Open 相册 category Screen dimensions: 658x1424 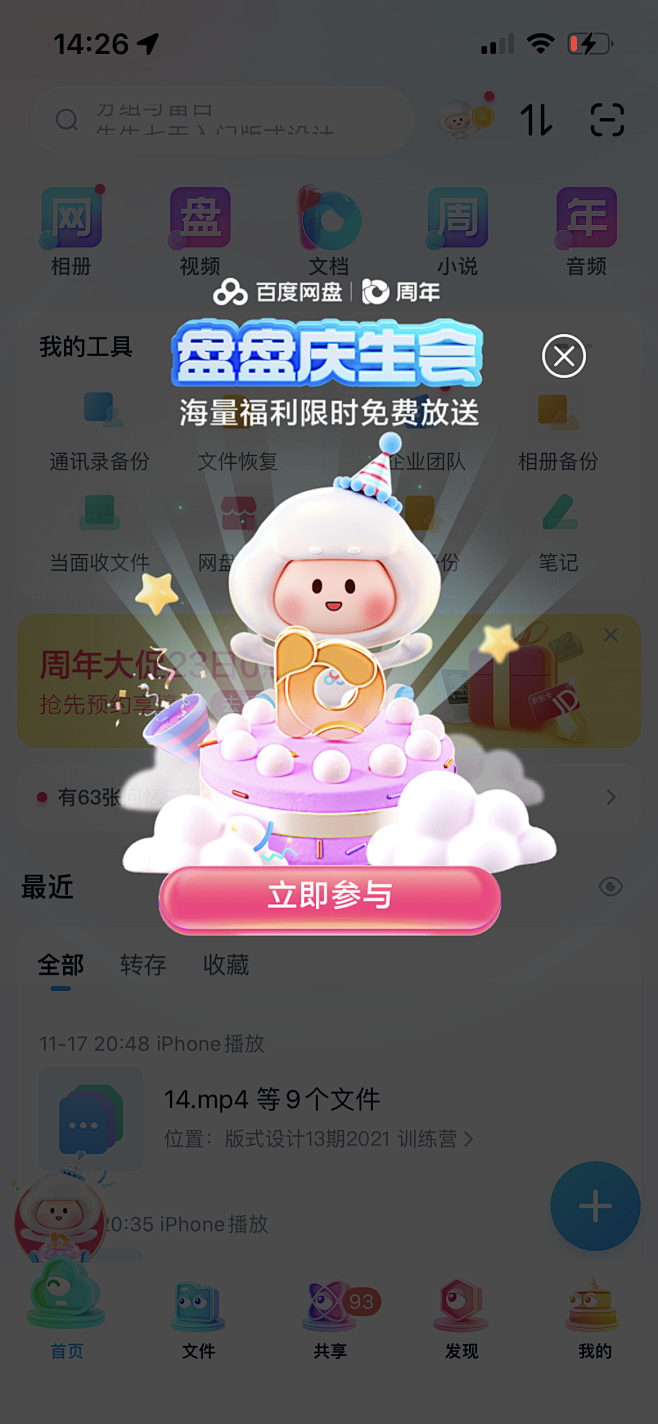(71, 232)
